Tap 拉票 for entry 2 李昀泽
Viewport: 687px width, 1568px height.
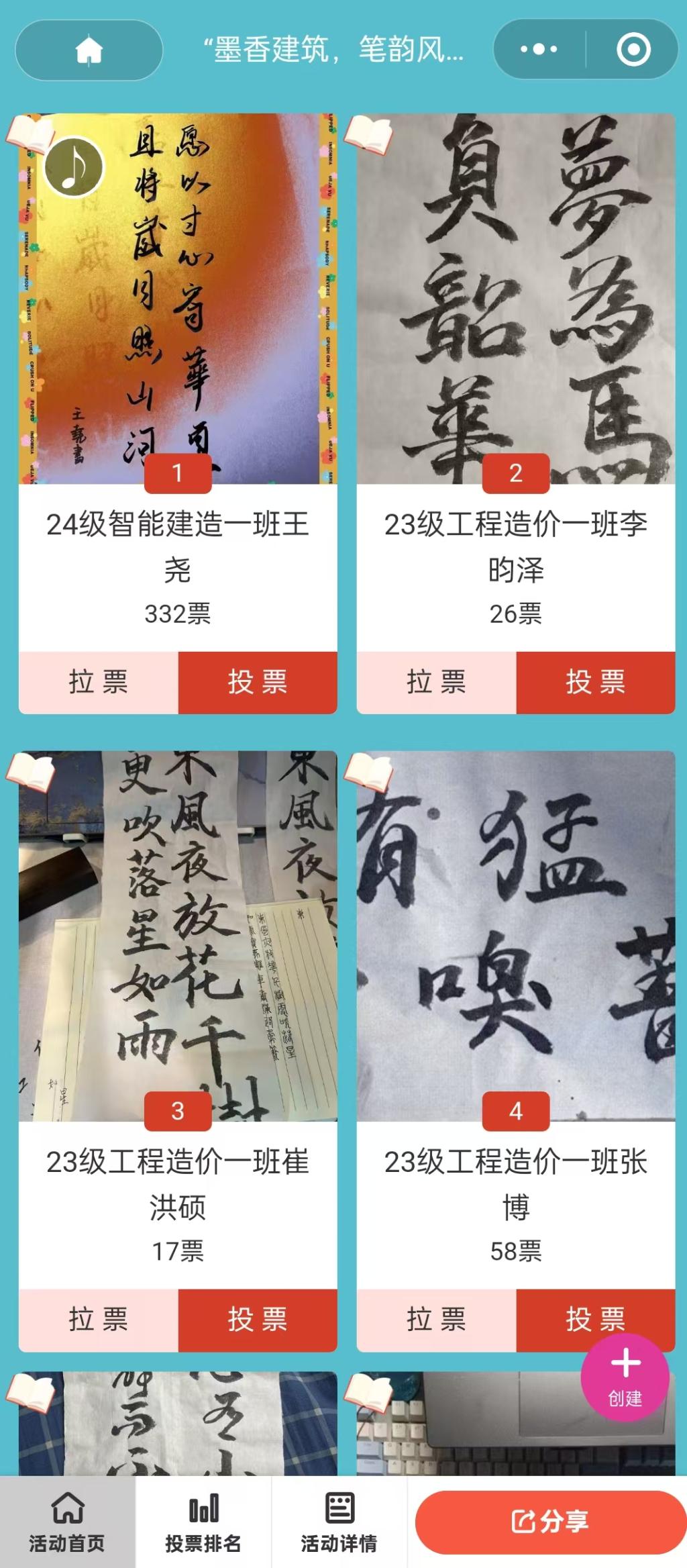436,682
